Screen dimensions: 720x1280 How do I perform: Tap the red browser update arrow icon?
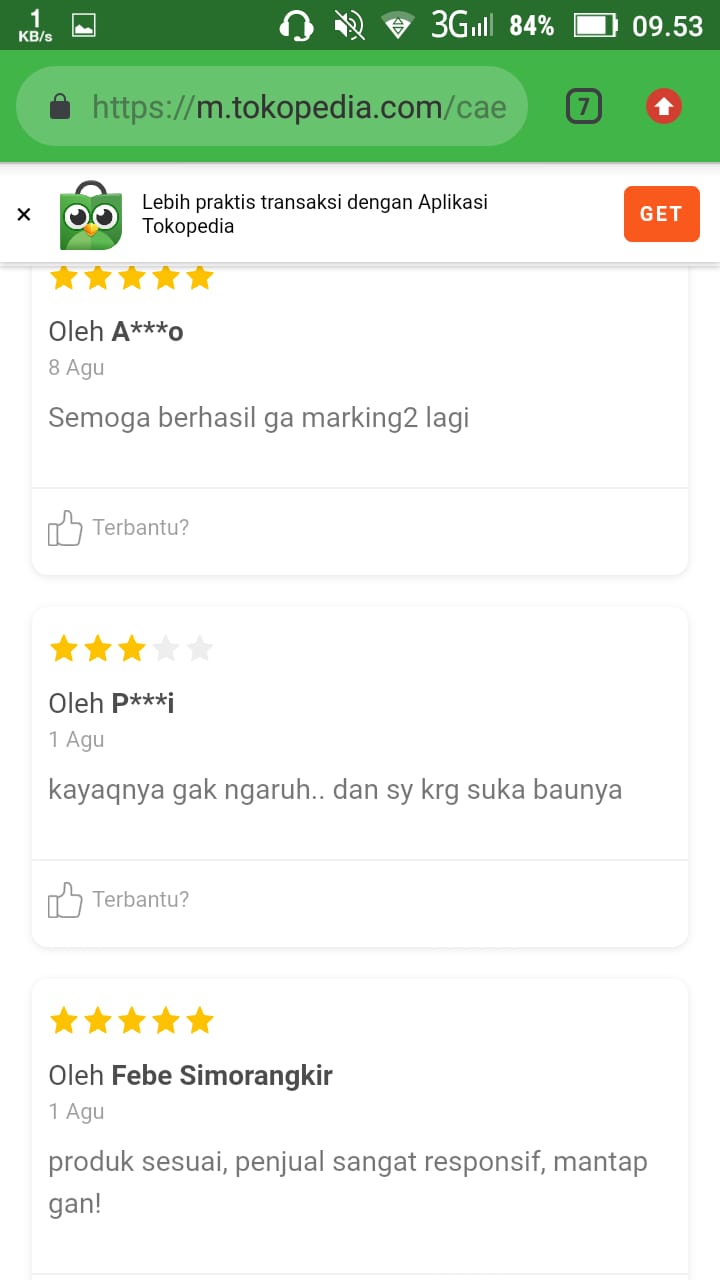[664, 106]
